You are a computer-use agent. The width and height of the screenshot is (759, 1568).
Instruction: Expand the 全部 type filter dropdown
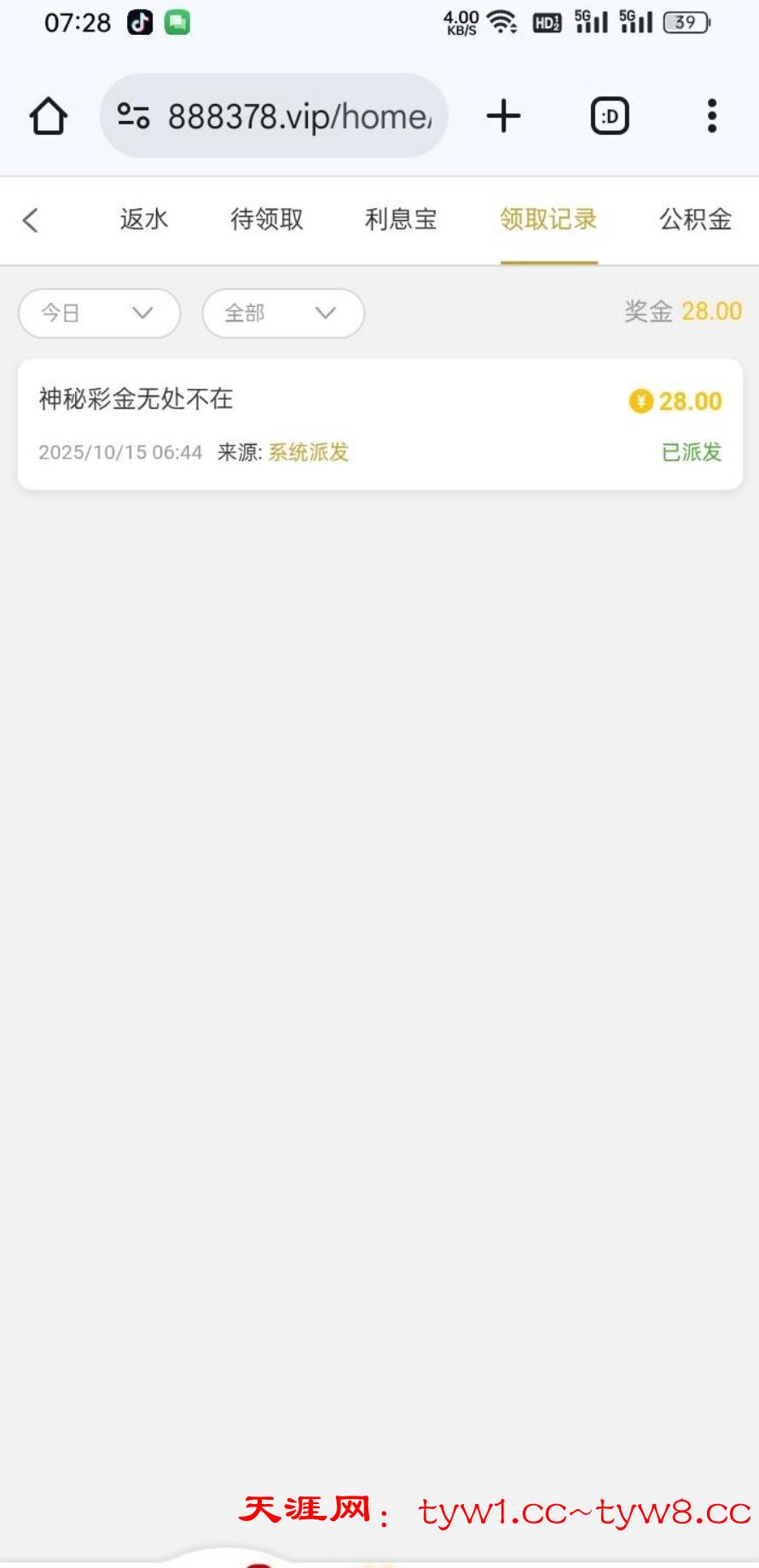(283, 313)
